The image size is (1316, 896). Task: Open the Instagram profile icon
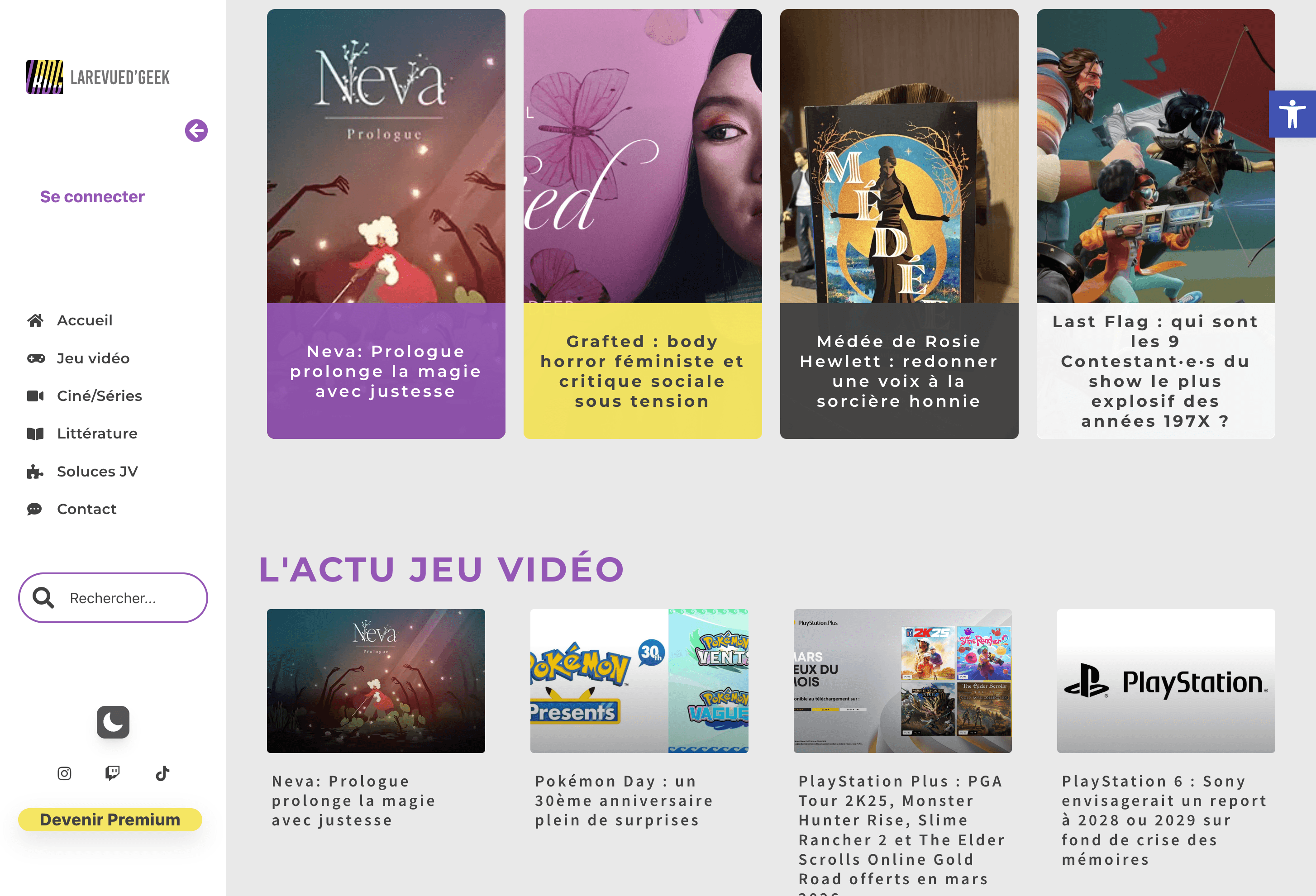pos(65,774)
